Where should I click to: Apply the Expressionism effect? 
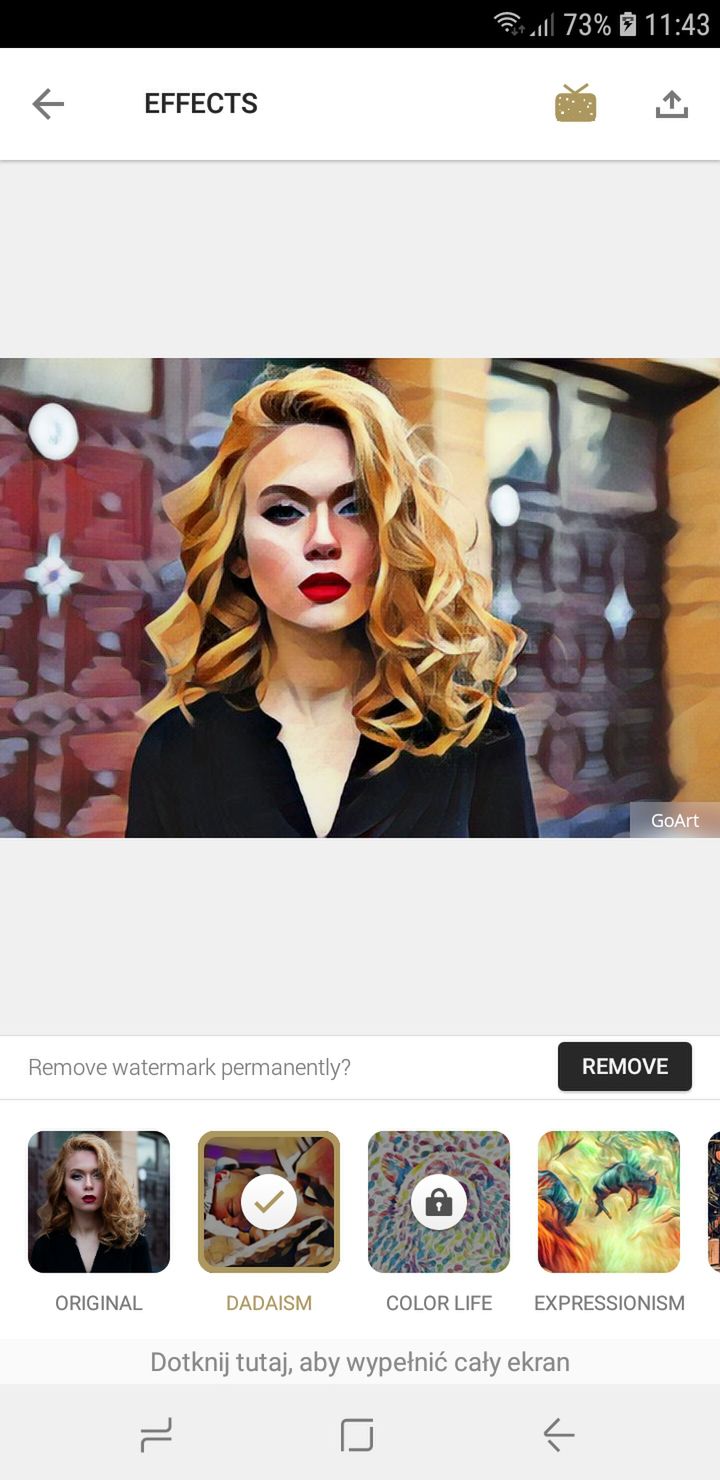coord(609,1202)
